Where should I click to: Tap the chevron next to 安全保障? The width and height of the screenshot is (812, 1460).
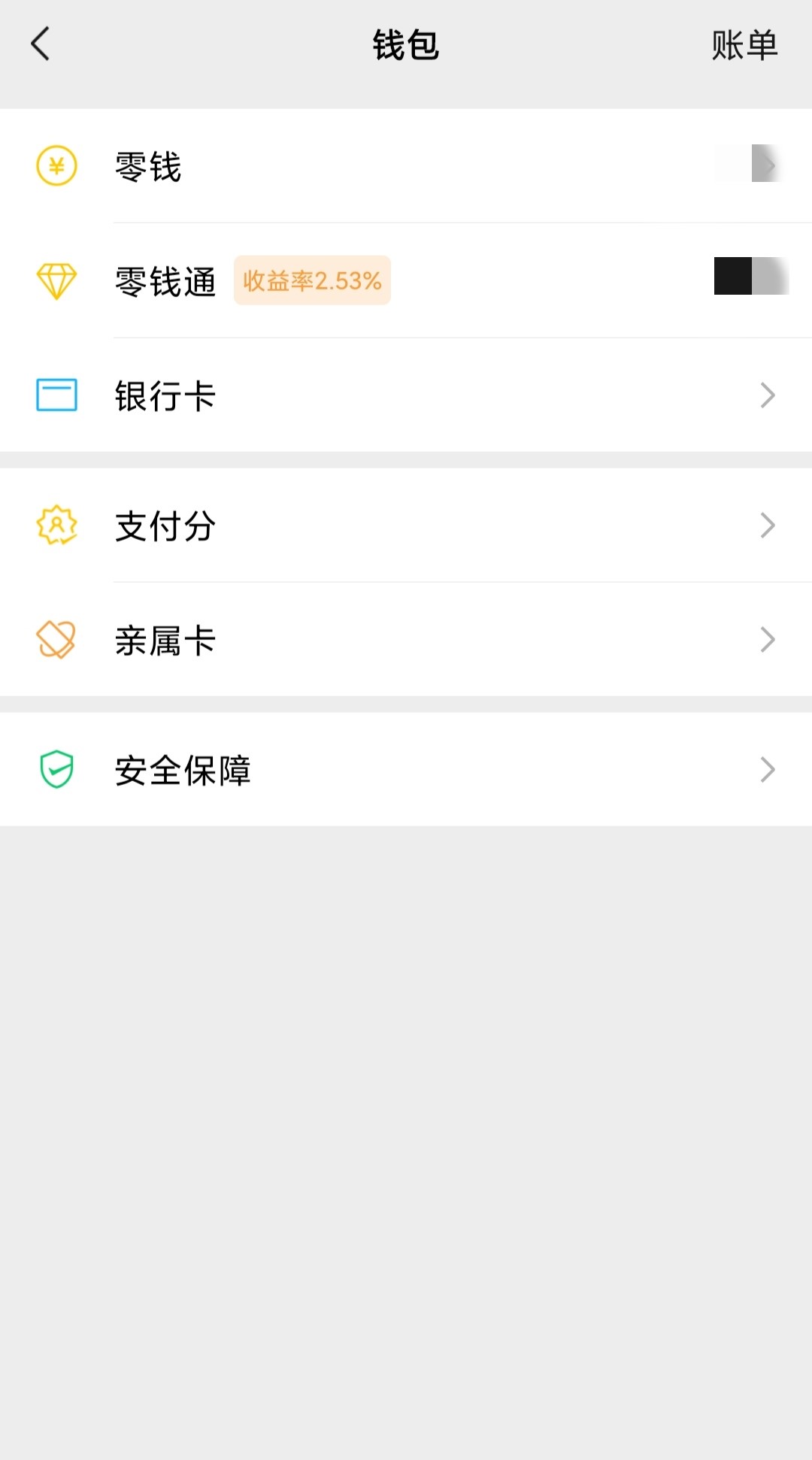767,768
